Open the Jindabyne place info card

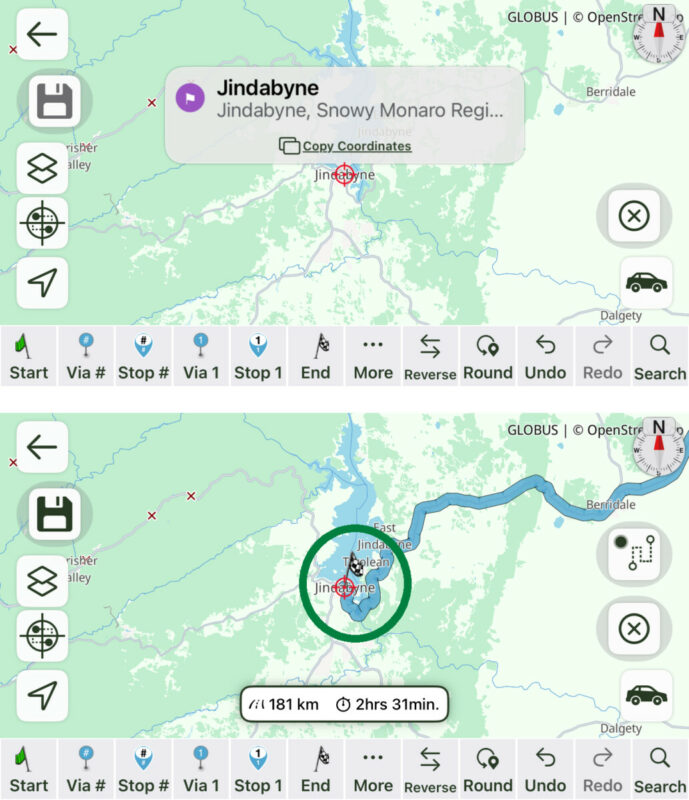(x=345, y=99)
